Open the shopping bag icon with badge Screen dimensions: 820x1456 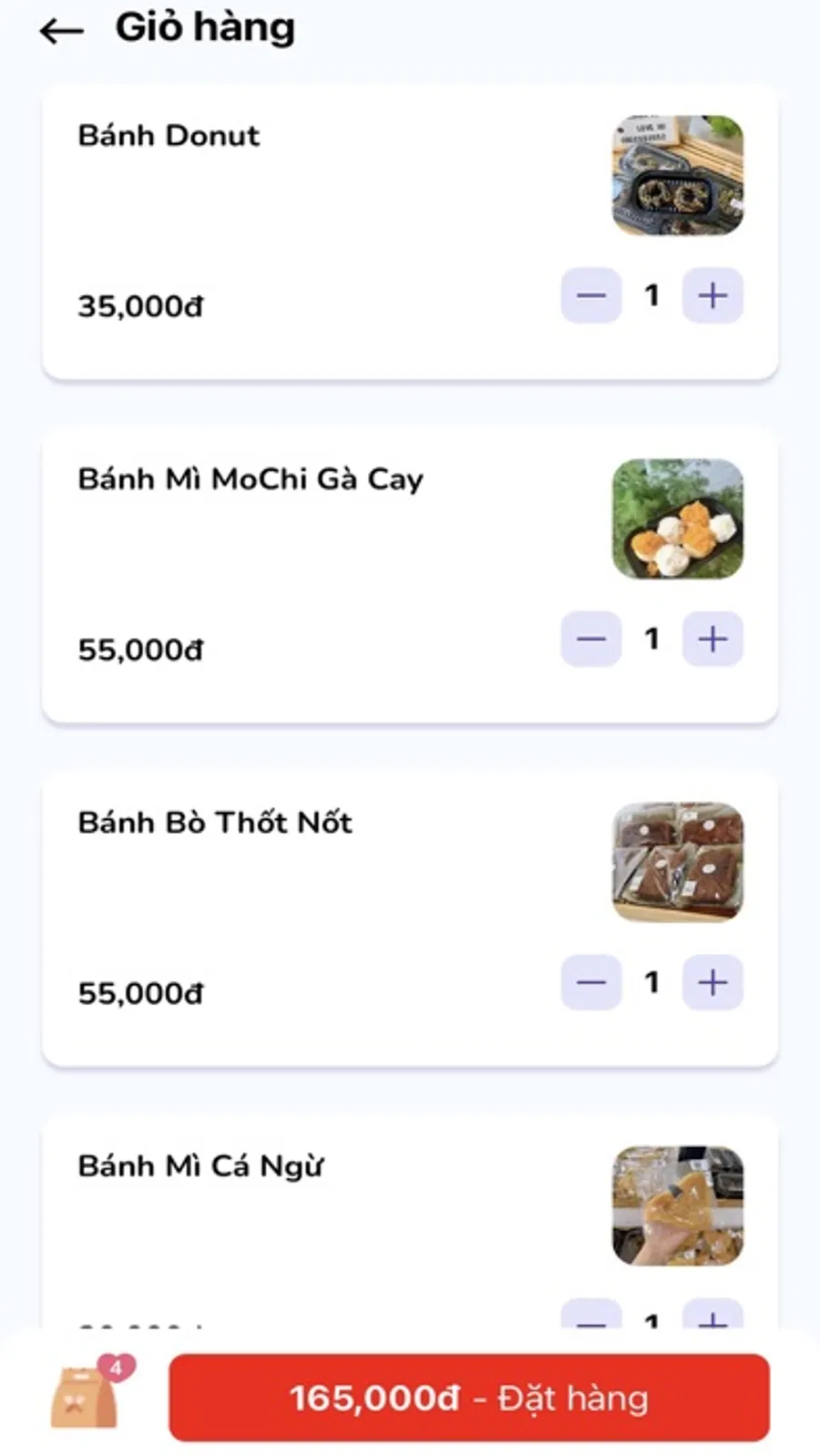pos(87,1395)
